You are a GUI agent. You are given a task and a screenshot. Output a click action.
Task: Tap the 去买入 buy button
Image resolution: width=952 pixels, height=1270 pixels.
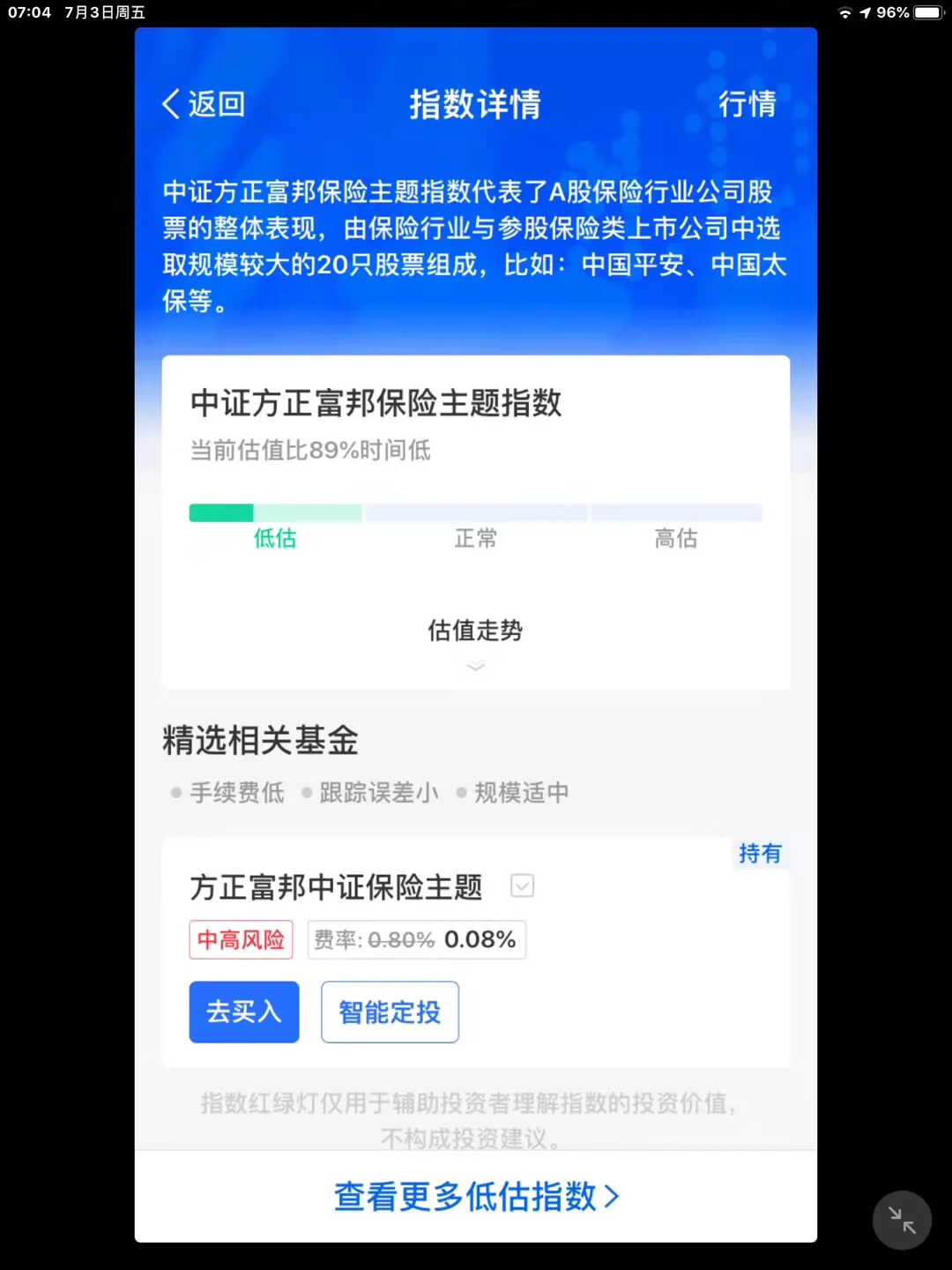244,1012
